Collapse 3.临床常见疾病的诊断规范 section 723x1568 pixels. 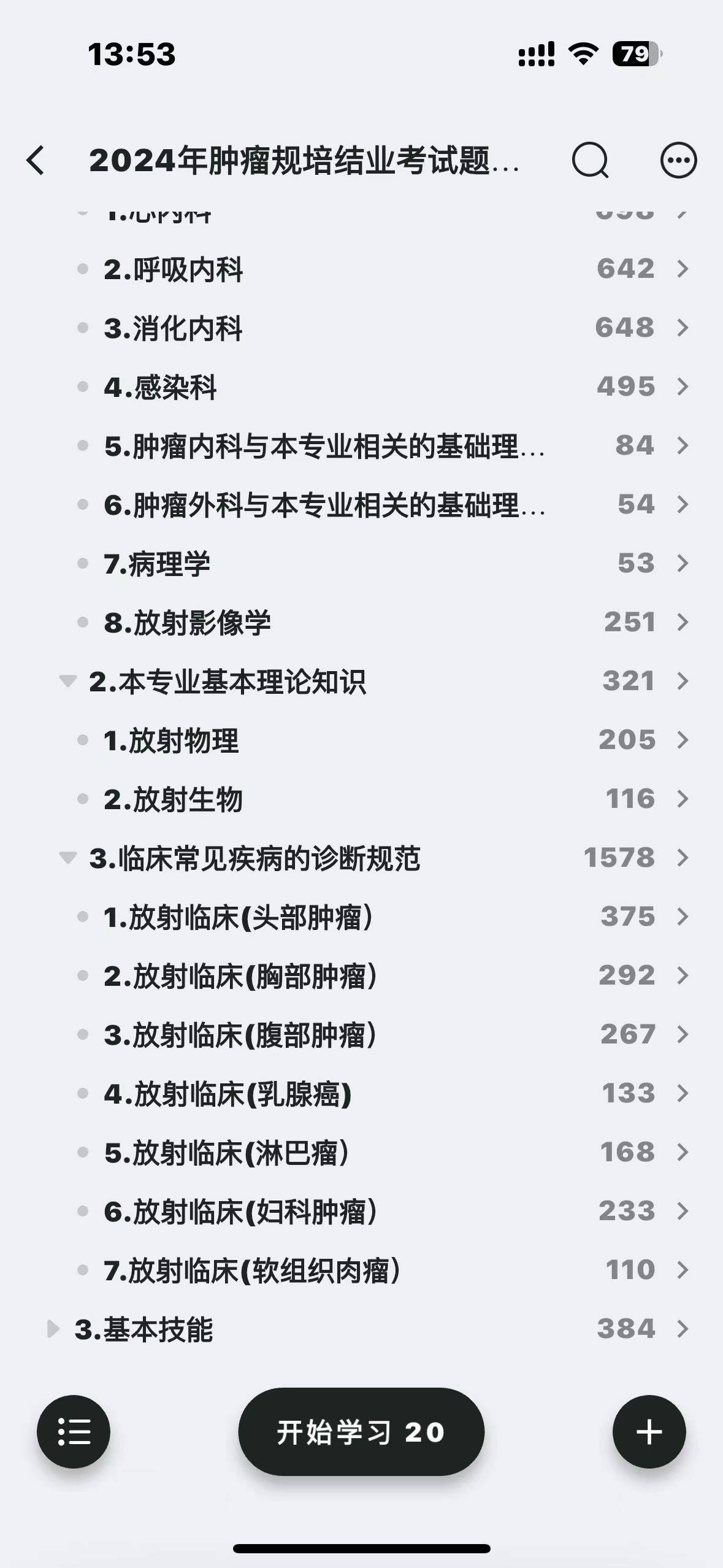pyautogui.click(x=67, y=858)
